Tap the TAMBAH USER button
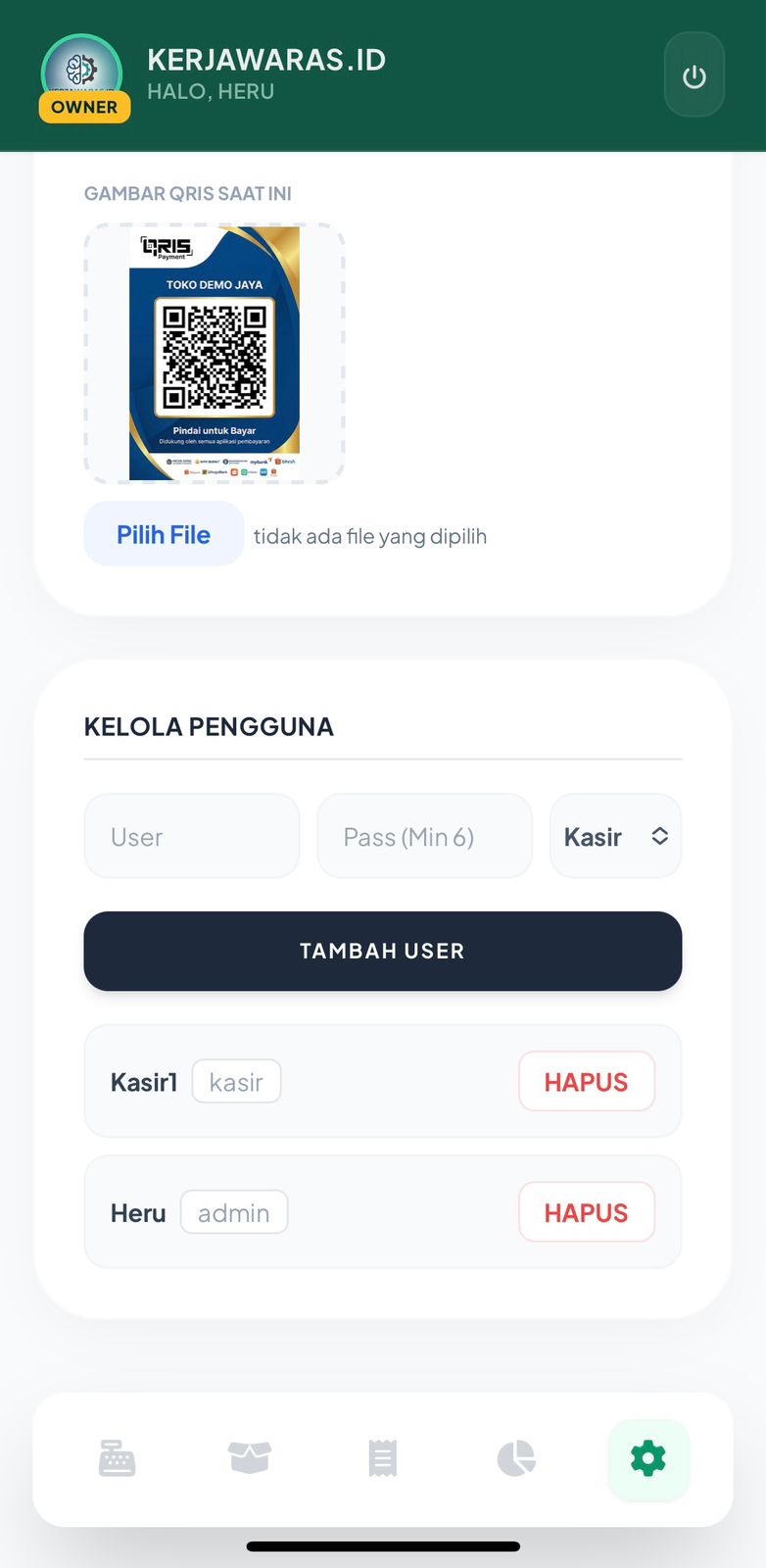This screenshot has height=1568, width=766. pos(382,951)
